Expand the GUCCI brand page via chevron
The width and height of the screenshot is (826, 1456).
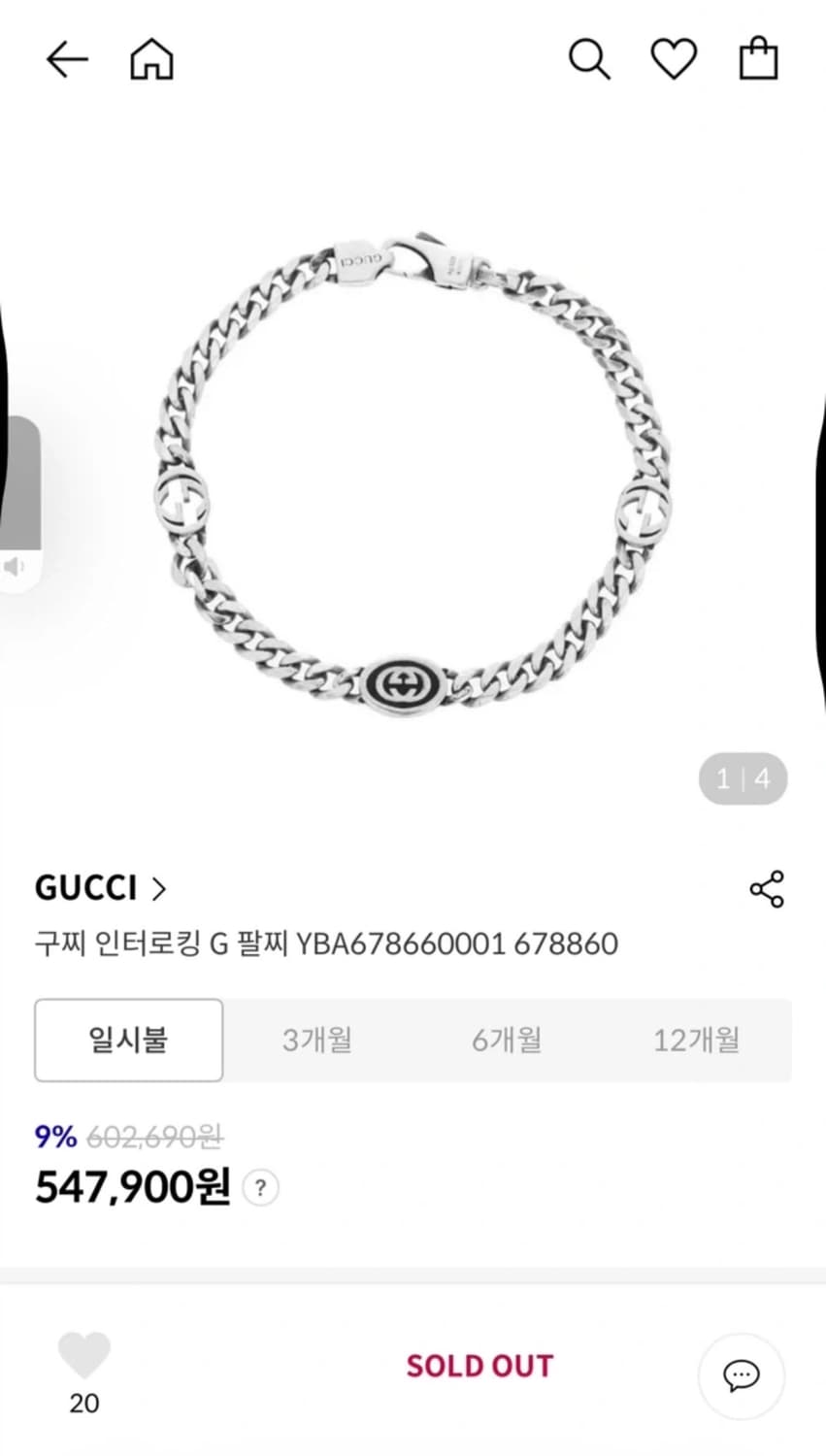pyautogui.click(x=159, y=888)
